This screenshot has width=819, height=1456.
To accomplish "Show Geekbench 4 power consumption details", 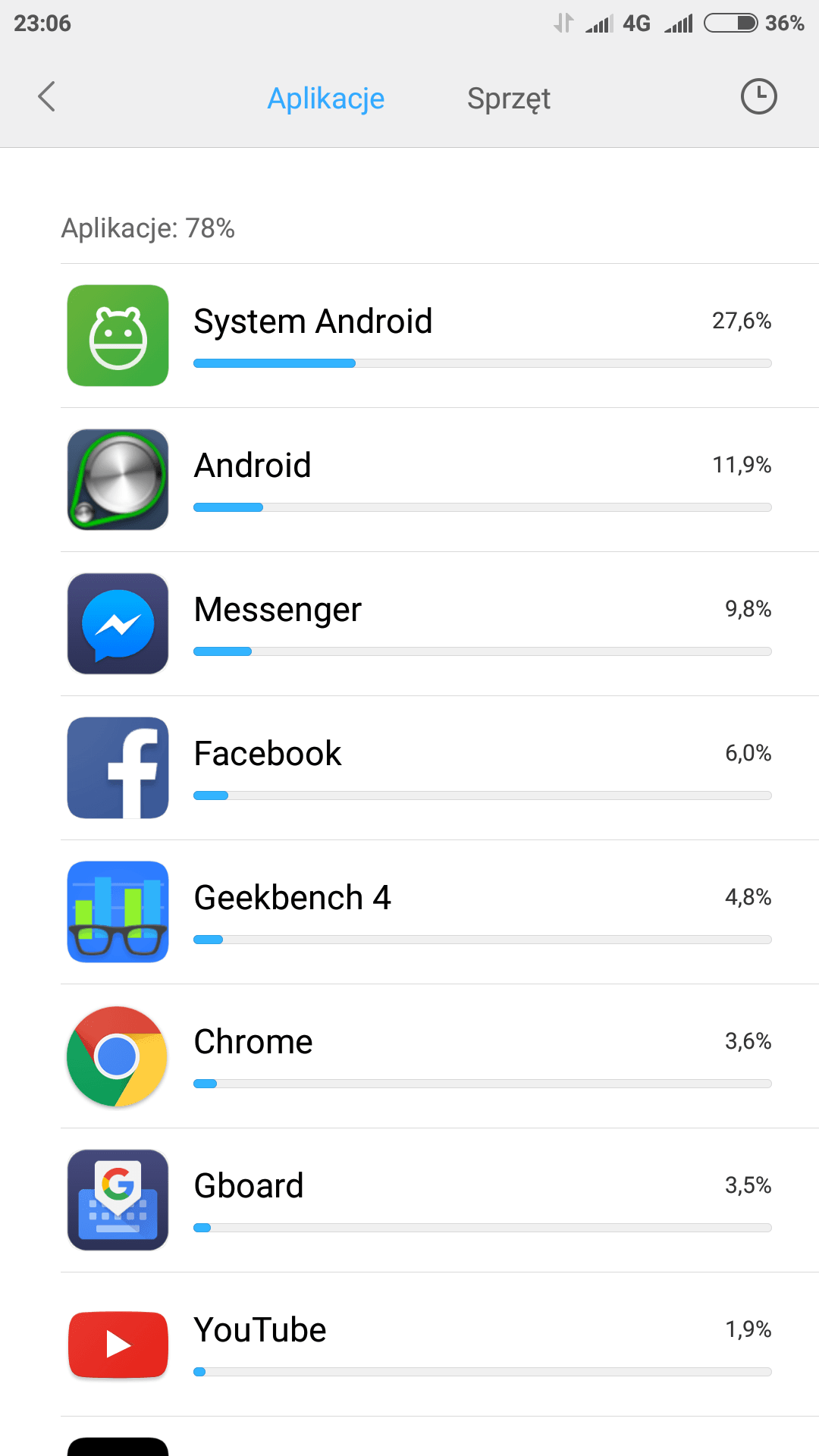I will tap(440, 912).
